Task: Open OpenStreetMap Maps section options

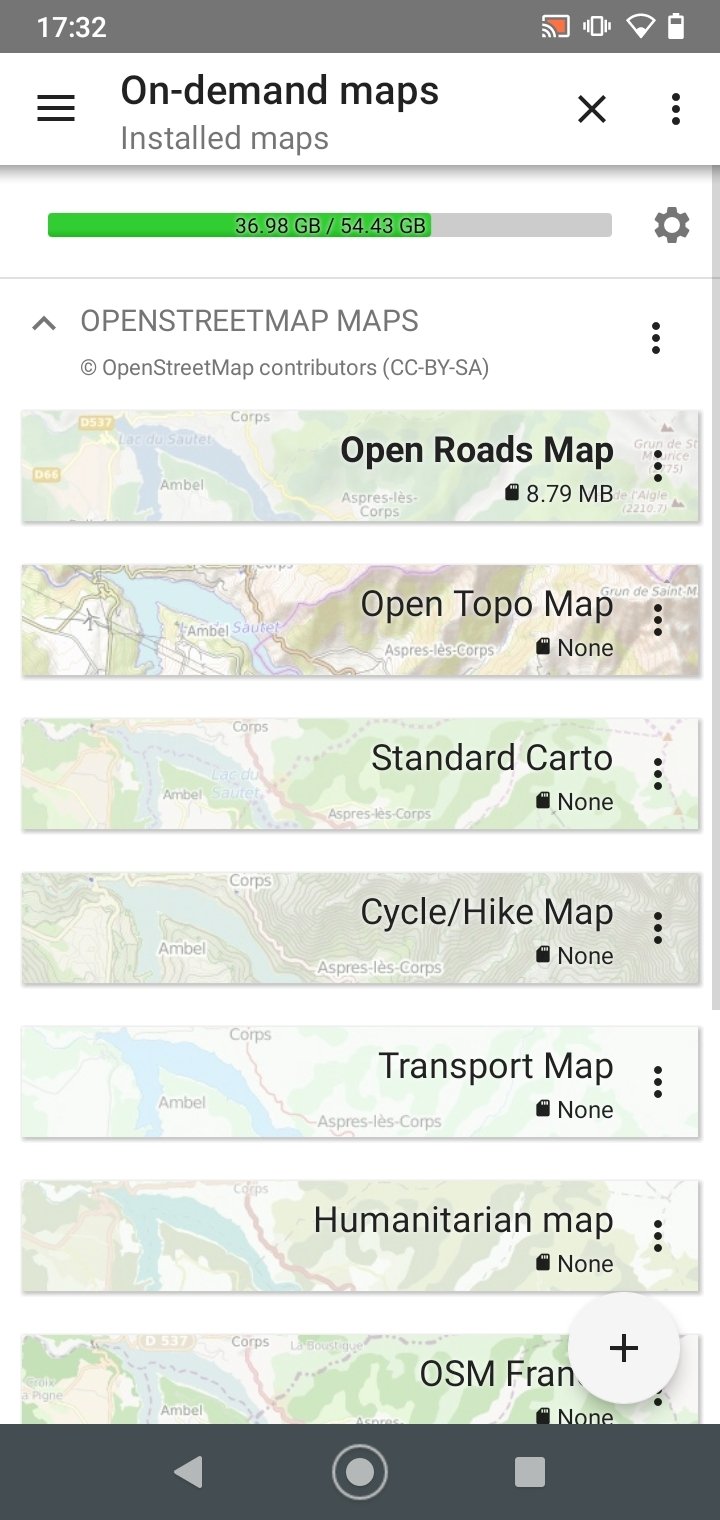Action: coord(656,338)
